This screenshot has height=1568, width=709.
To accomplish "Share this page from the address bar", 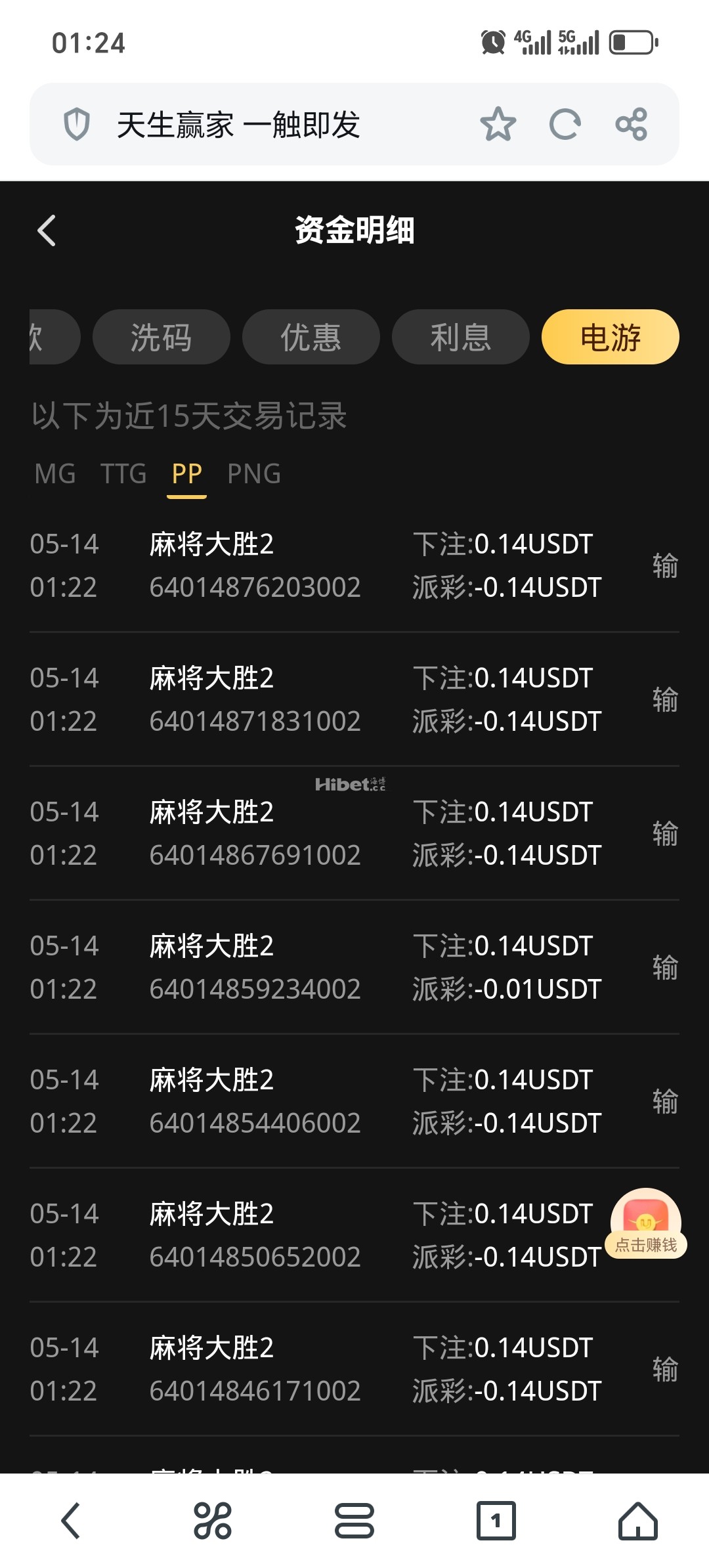I will [631, 124].
